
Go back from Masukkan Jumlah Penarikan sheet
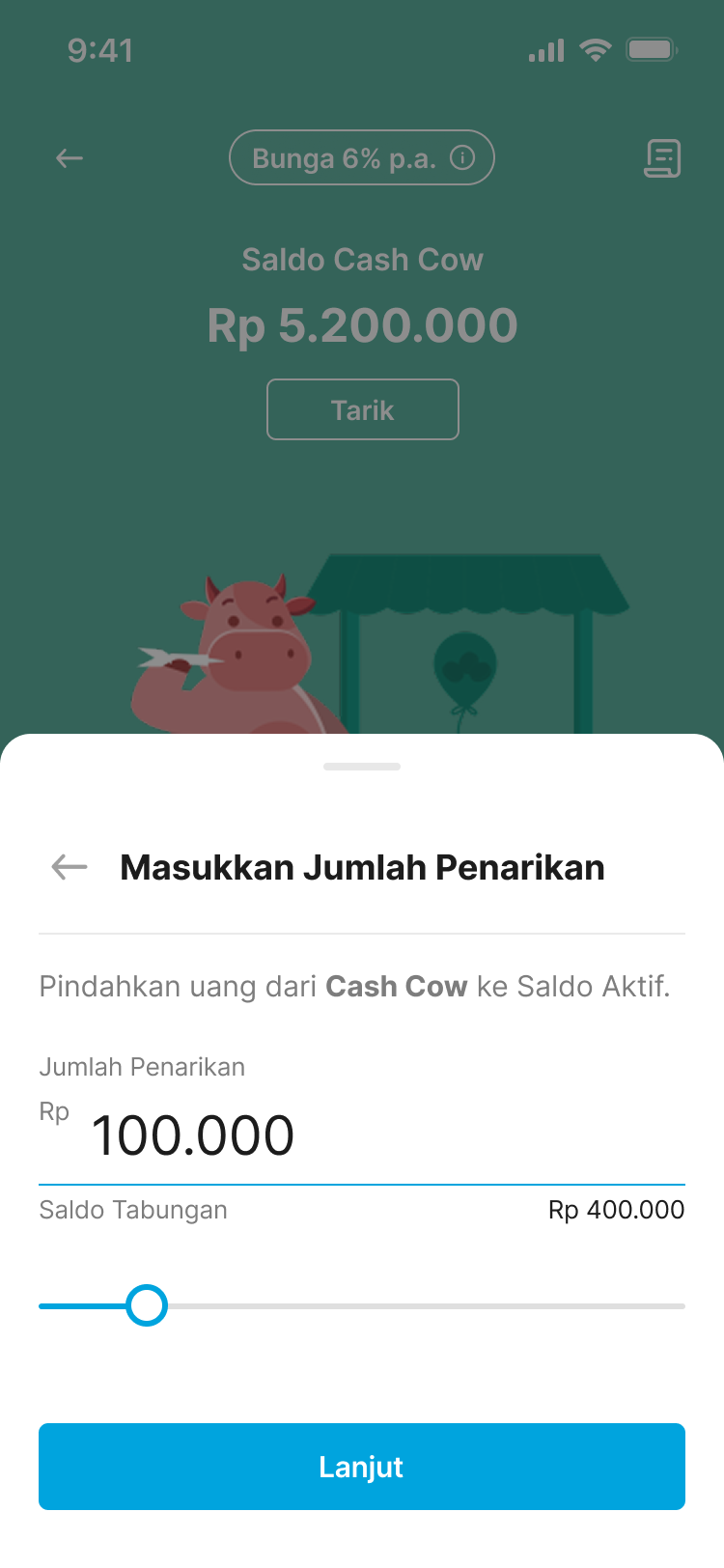click(x=70, y=867)
